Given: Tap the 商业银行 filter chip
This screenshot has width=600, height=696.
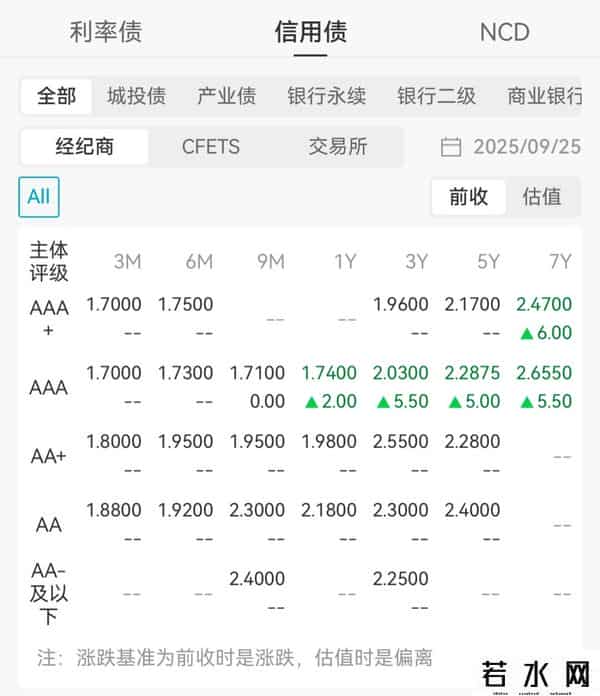Looking at the screenshot, I should (545, 96).
